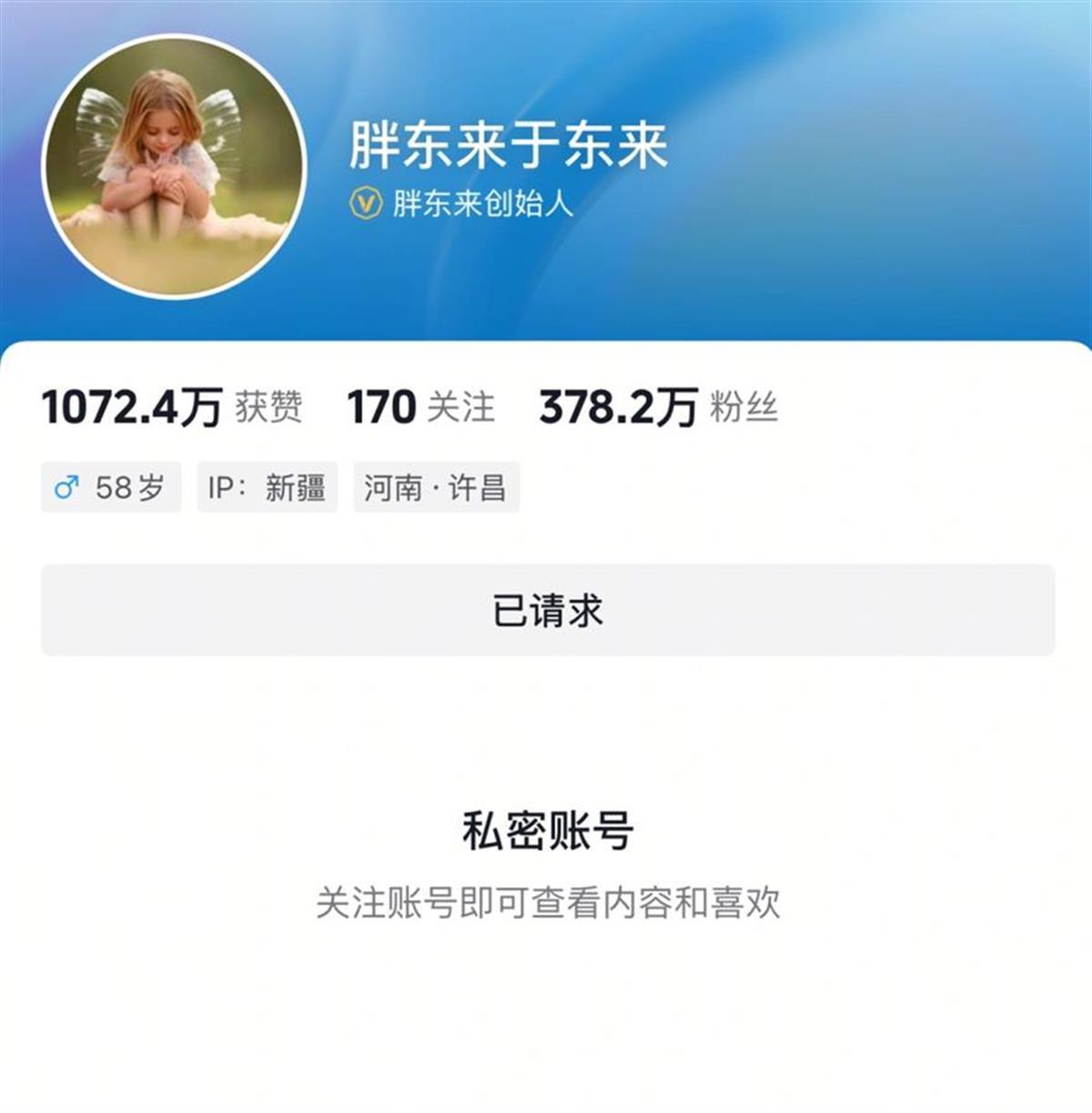Open the 1072.4万 获赞 likes count
The height and width of the screenshot is (1113, 1092).
click(171, 407)
